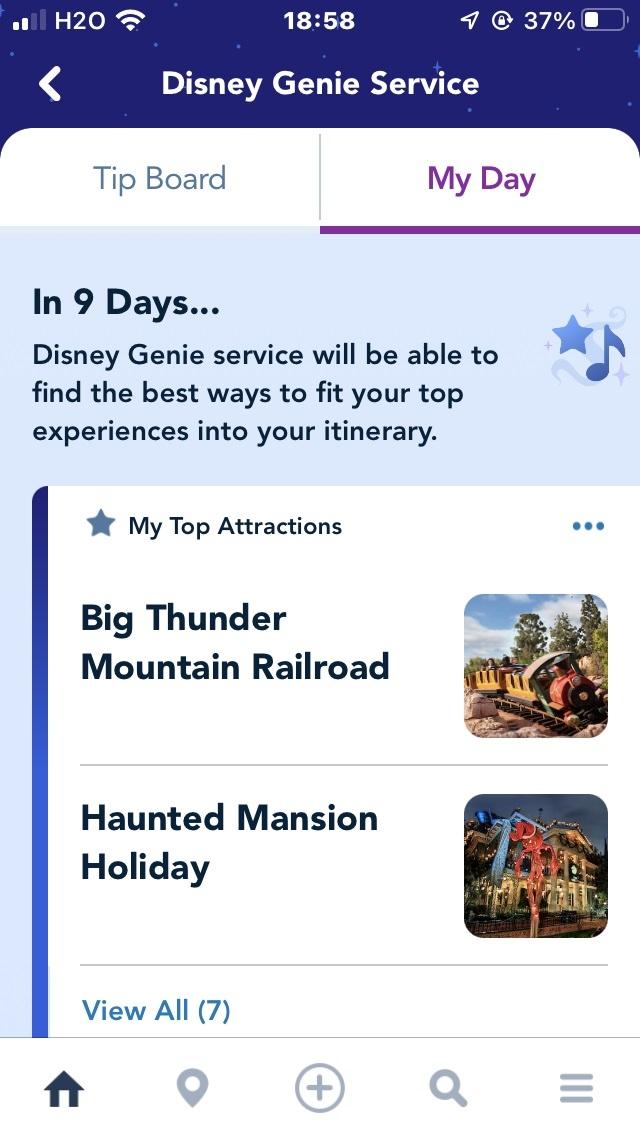View all 7 top attractions

pyautogui.click(x=156, y=1009)
